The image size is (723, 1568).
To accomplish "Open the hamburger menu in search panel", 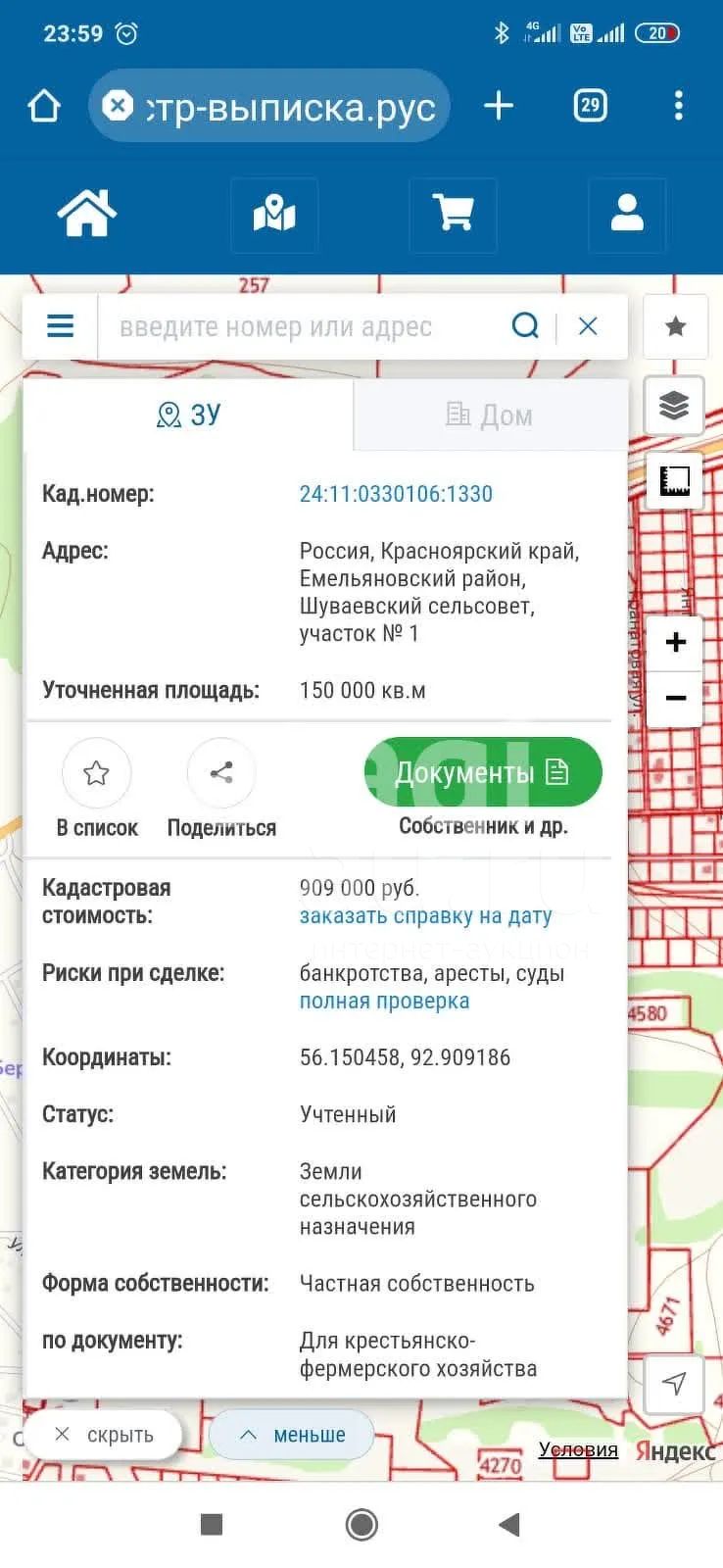I will (61, 325).
